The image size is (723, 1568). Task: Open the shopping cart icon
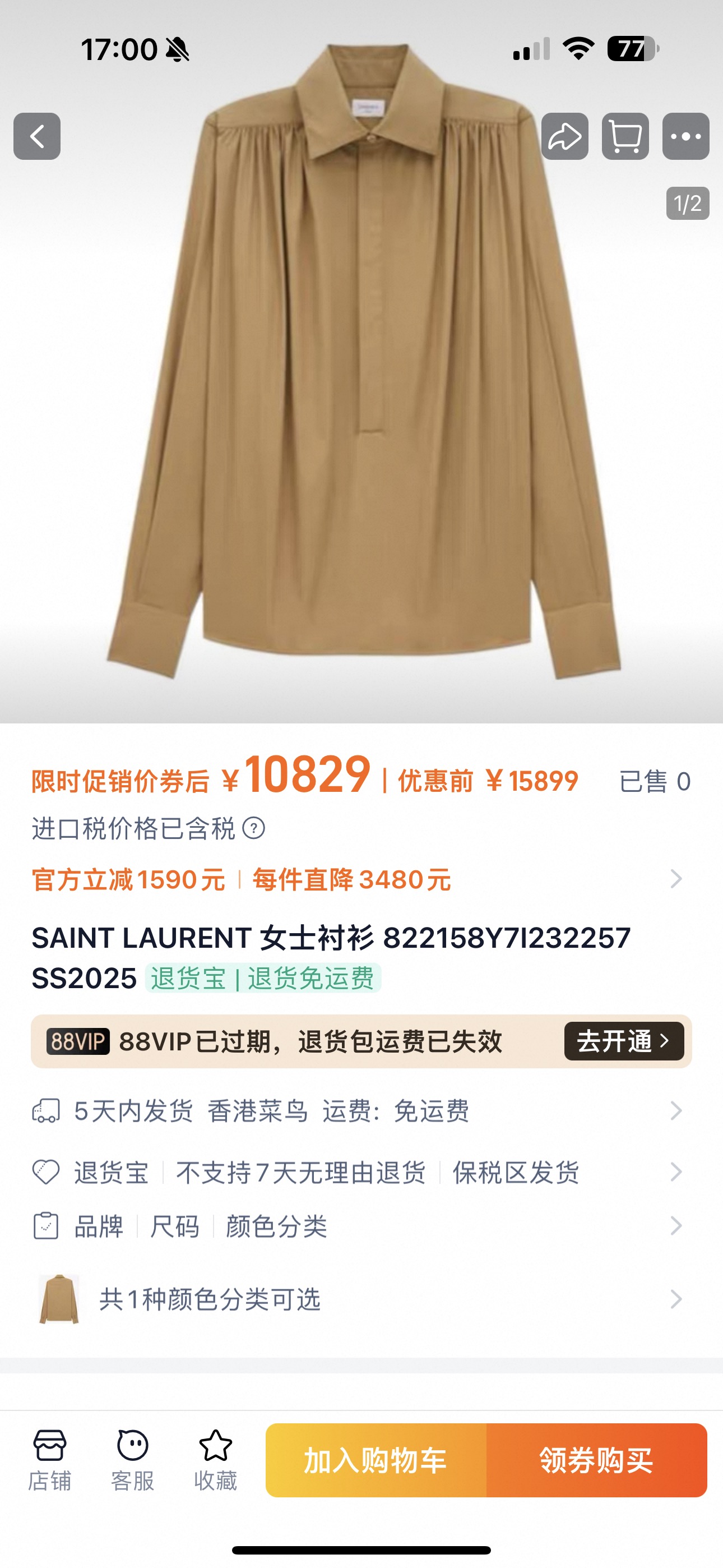(x=625, y=136)
